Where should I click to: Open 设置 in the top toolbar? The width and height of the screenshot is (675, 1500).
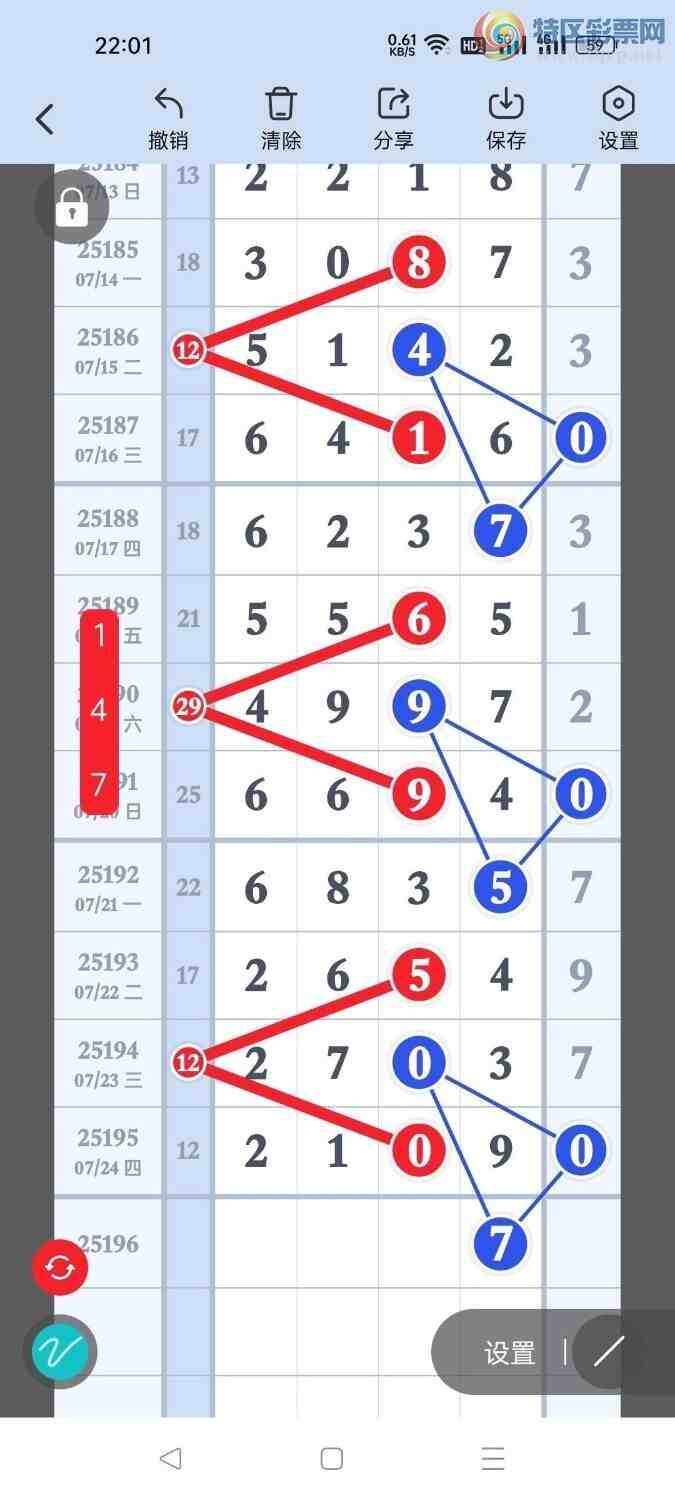point(618,119)
